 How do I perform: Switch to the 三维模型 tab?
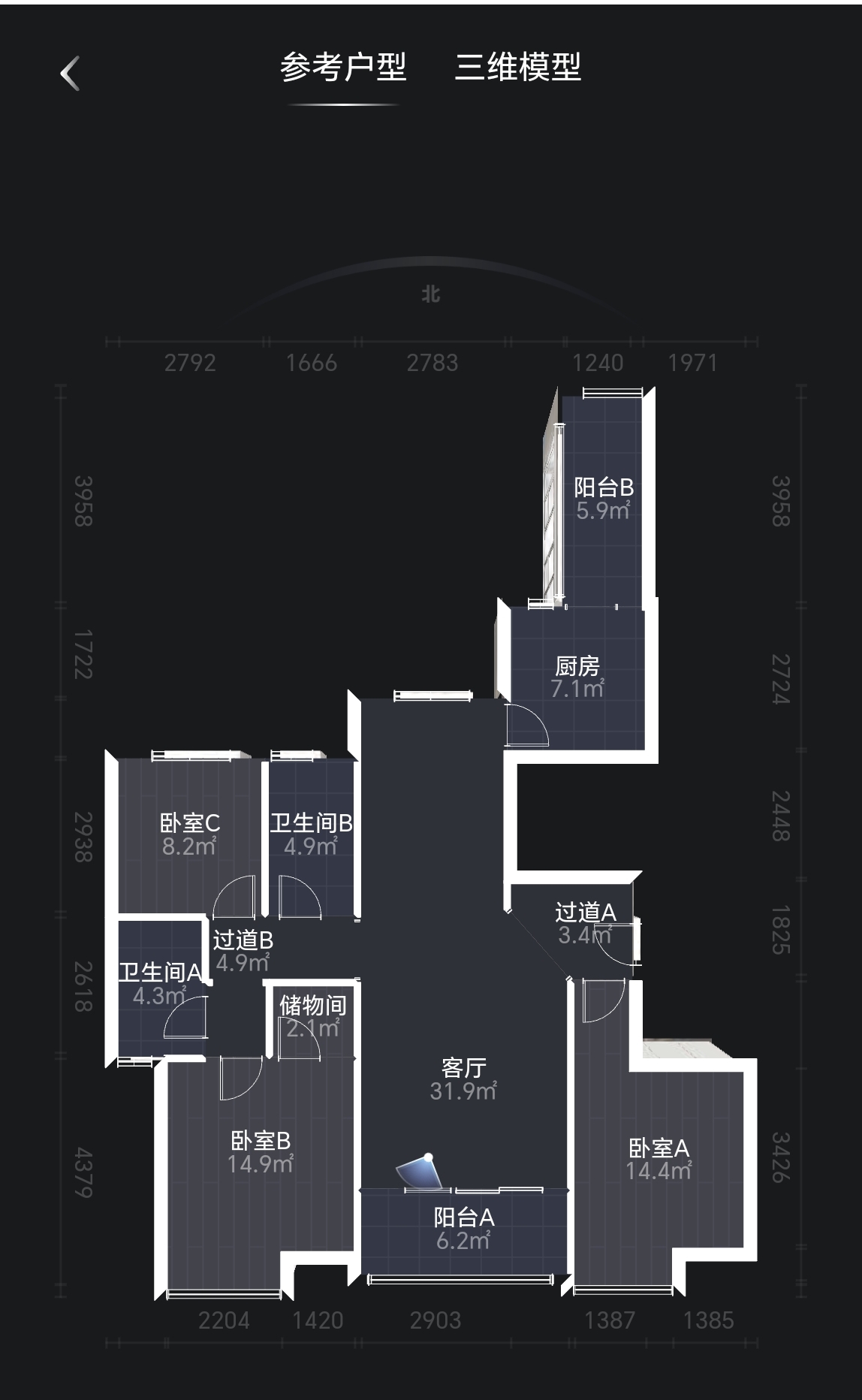517,68
